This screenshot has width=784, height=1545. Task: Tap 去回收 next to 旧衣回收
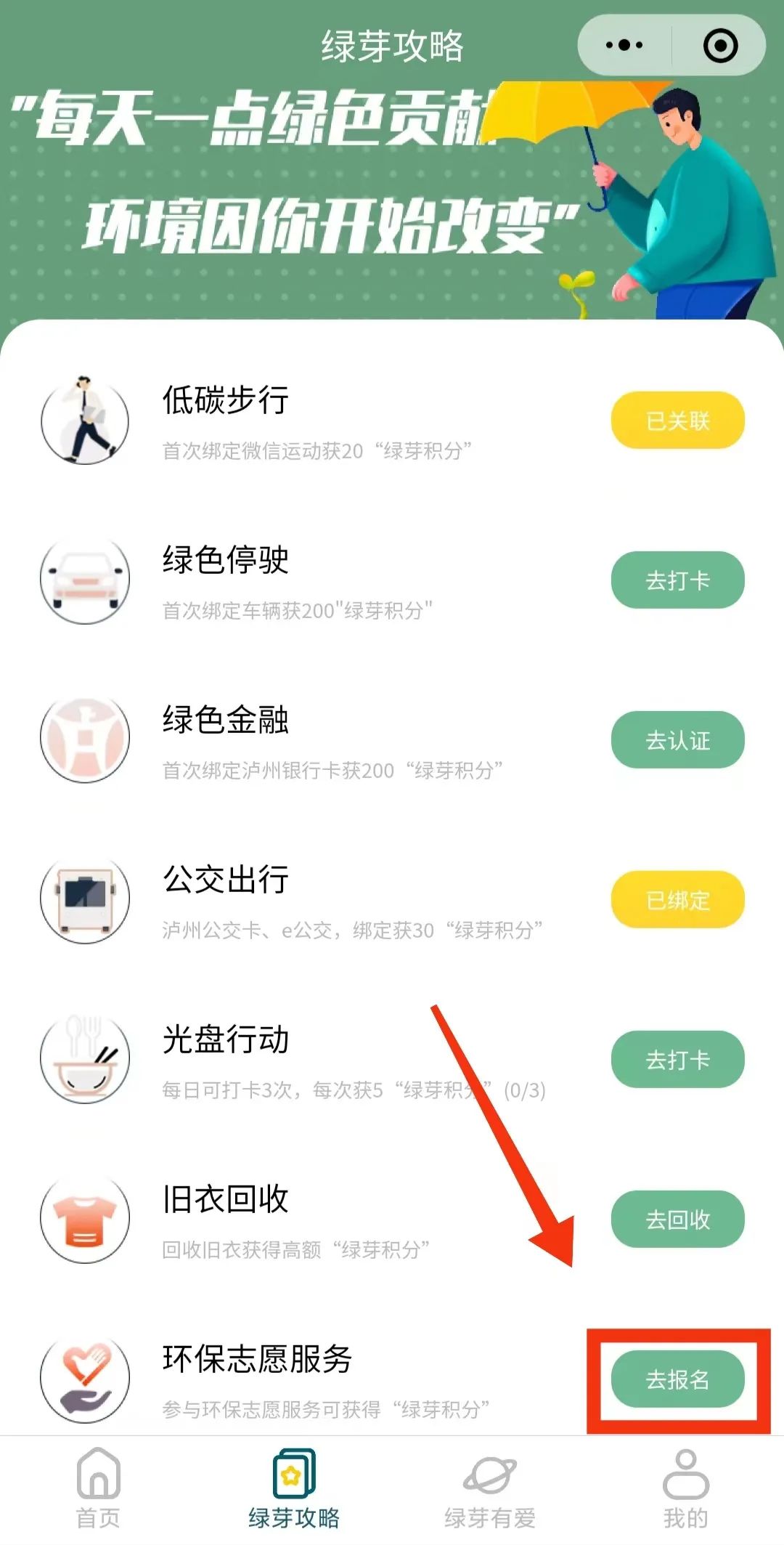click(677, 1220)
